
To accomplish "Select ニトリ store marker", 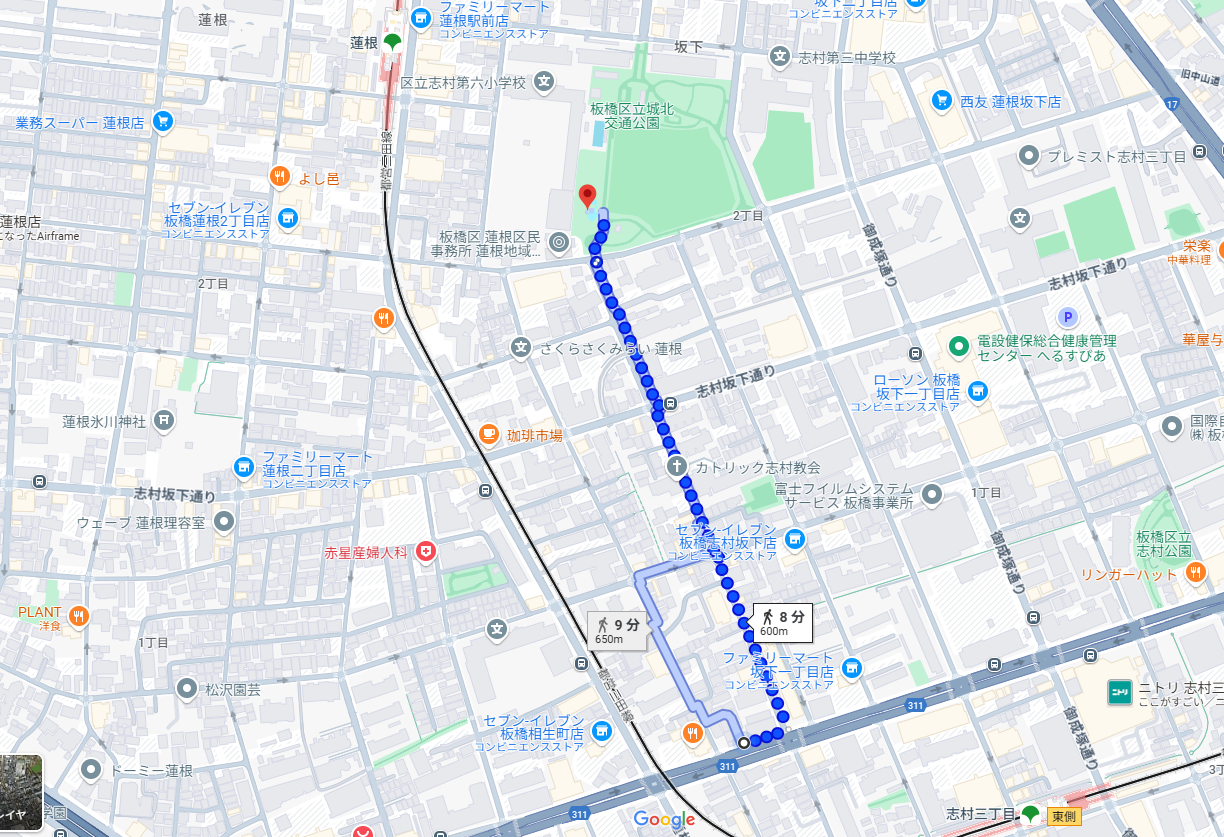I will [1118, 691].
